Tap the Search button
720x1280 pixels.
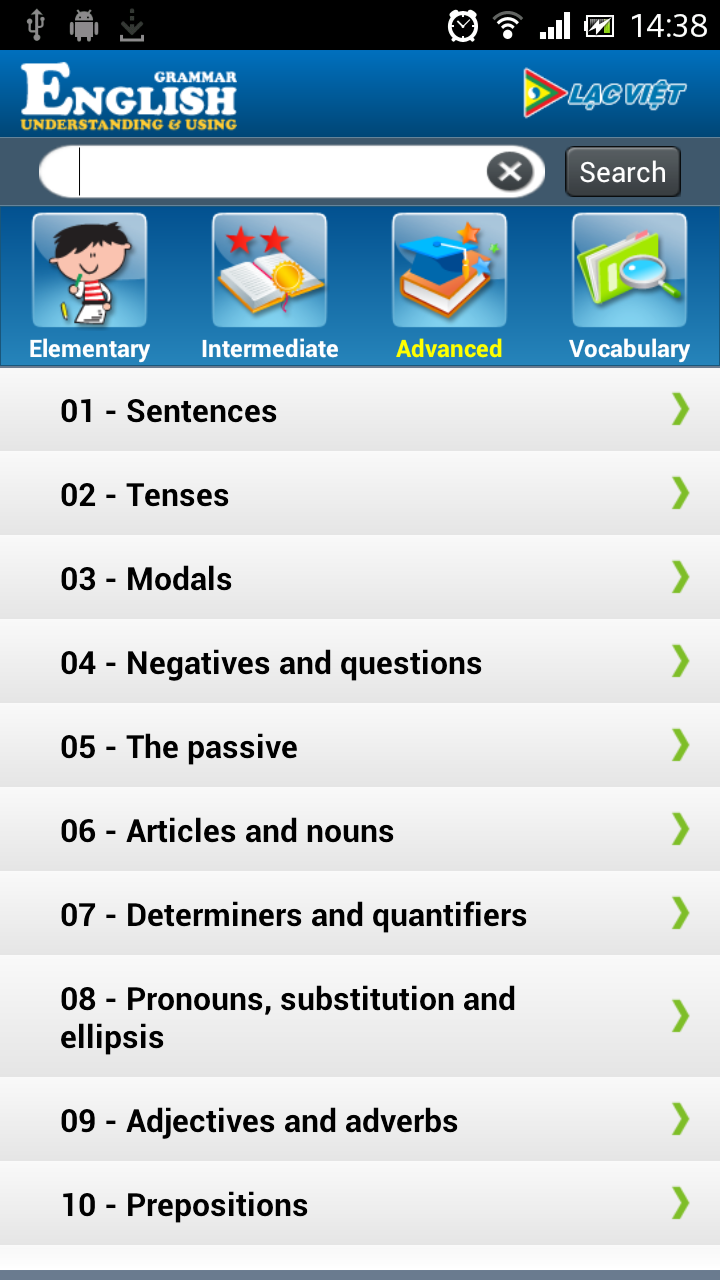pyautogui.click(x=623, y=172)
